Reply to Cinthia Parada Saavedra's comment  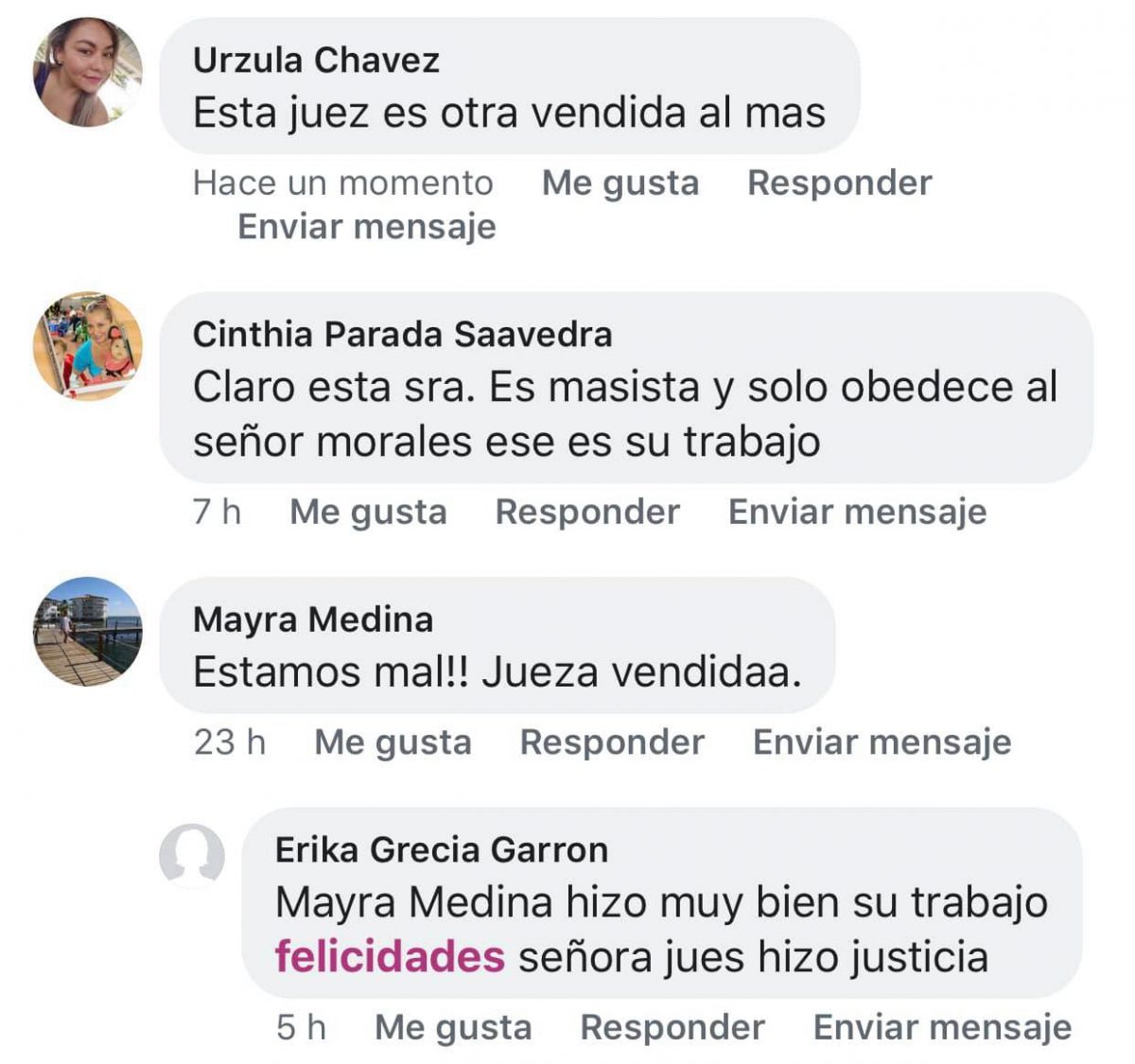click(x=587, y=512)
